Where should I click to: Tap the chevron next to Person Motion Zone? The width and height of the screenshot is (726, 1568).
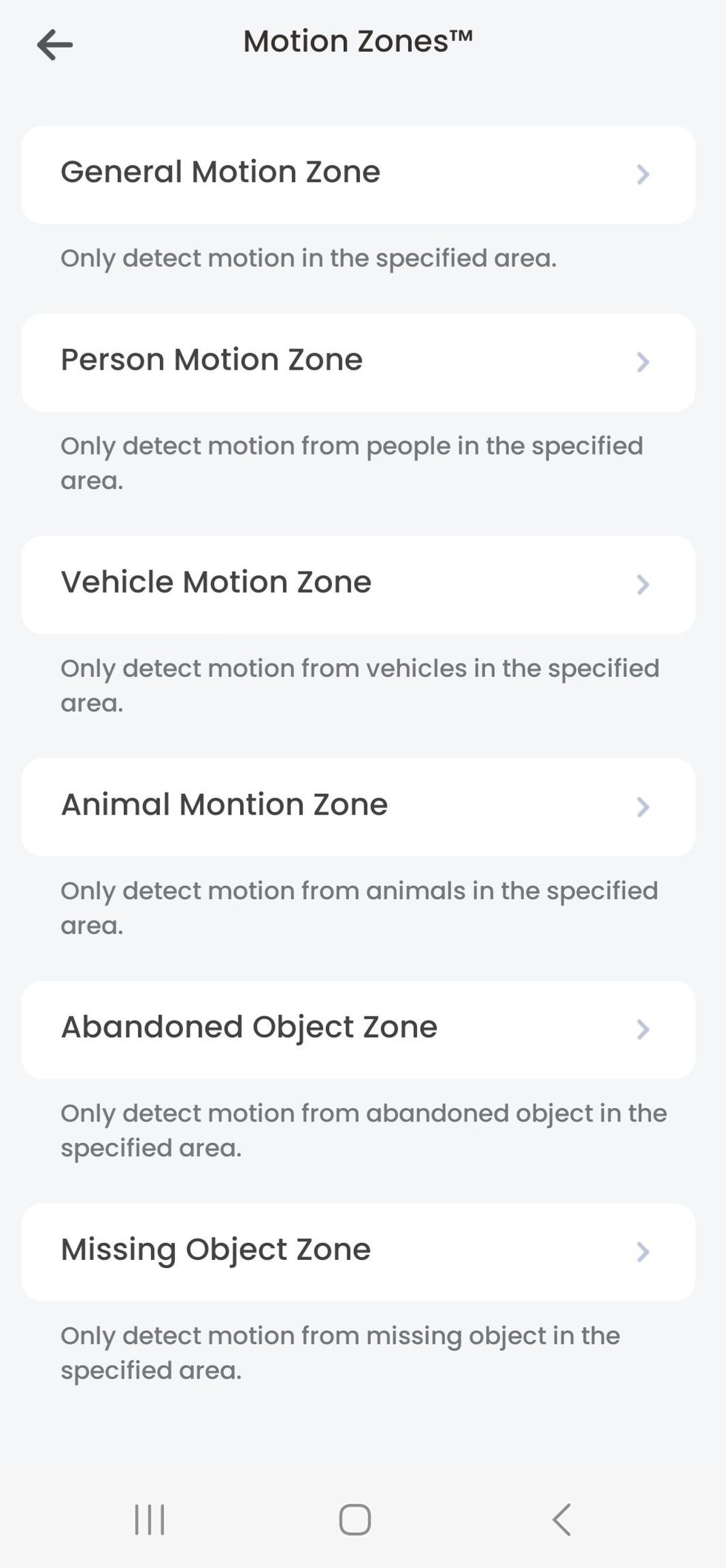point(644,361)
